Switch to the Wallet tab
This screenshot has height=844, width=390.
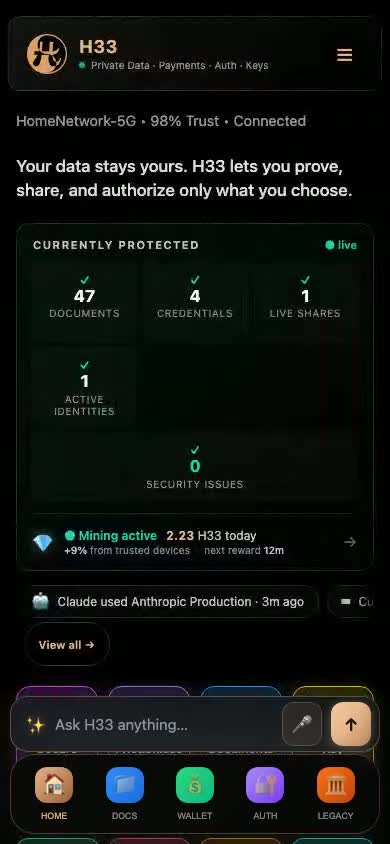(x=195, y=794)
